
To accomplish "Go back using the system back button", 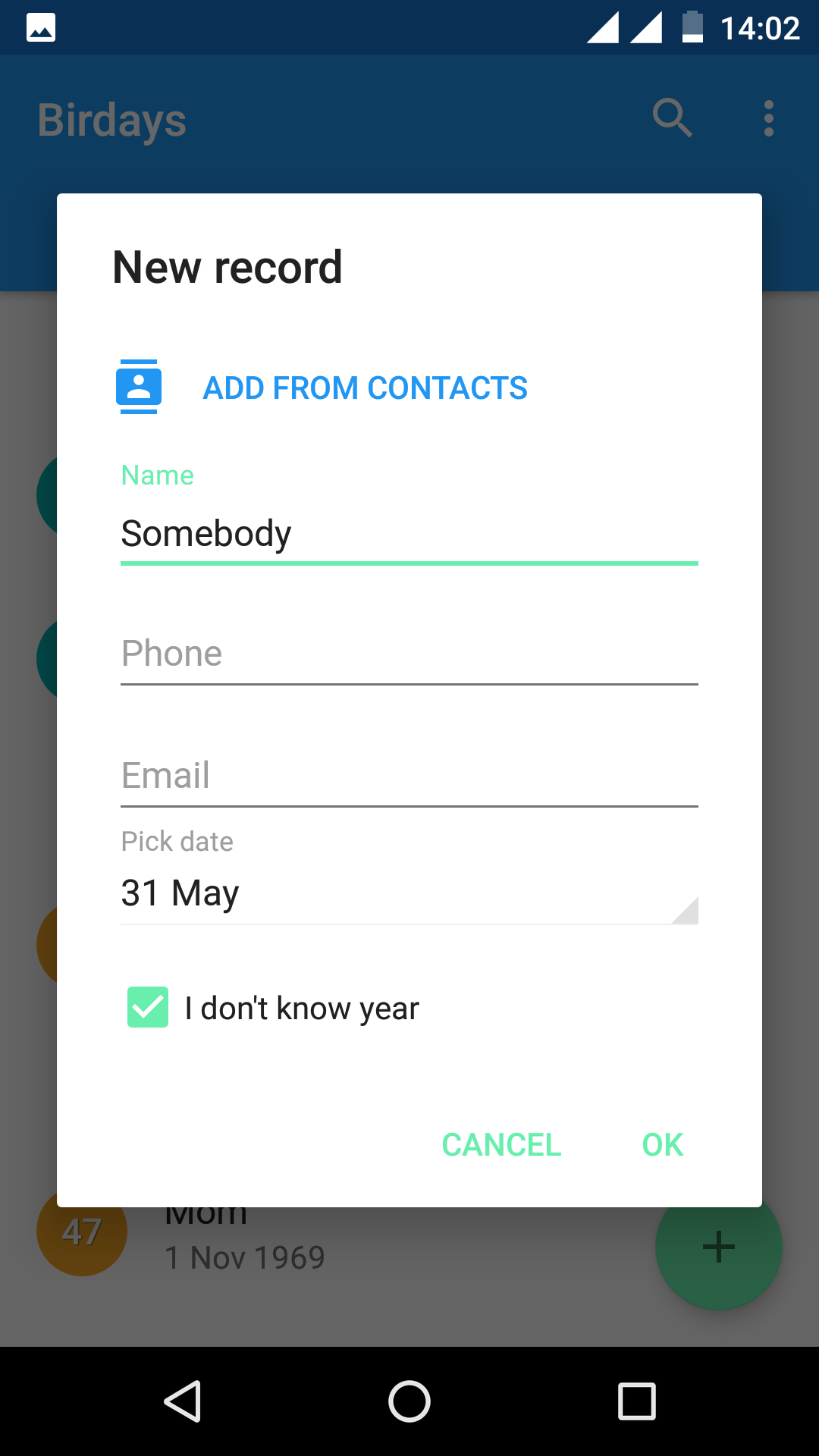I will 183,1401.
